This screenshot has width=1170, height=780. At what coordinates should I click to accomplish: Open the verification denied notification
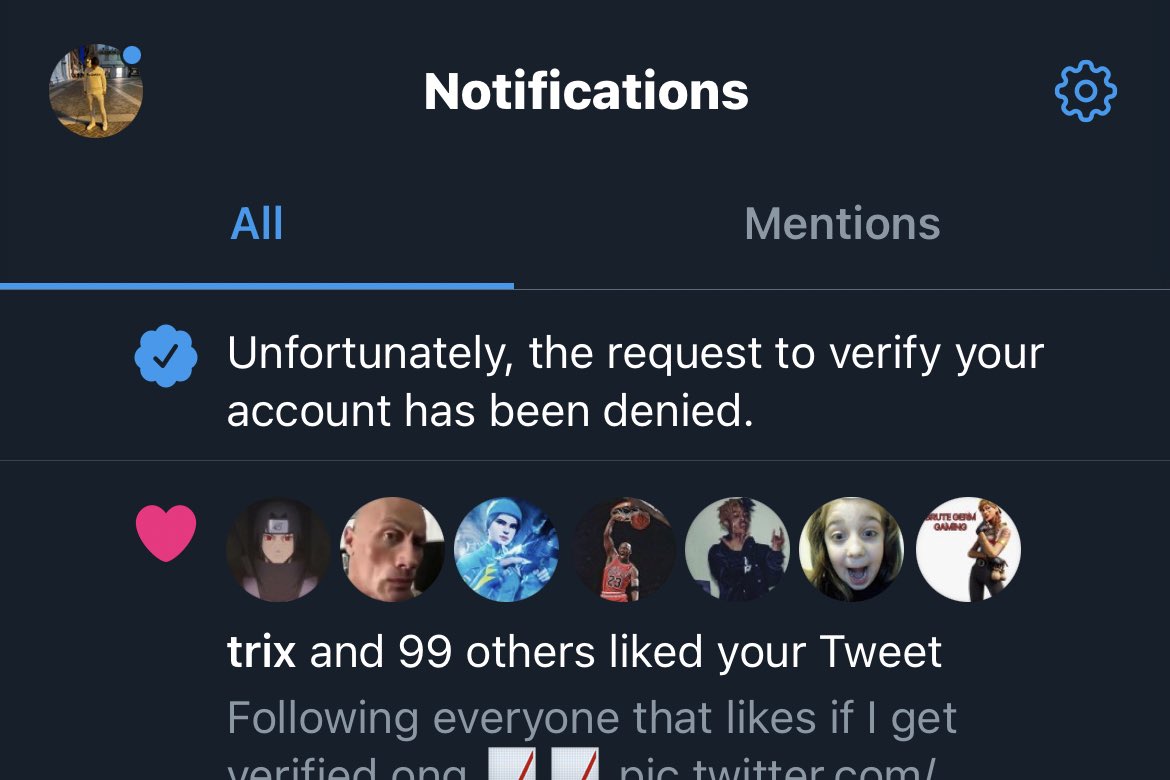635,382
